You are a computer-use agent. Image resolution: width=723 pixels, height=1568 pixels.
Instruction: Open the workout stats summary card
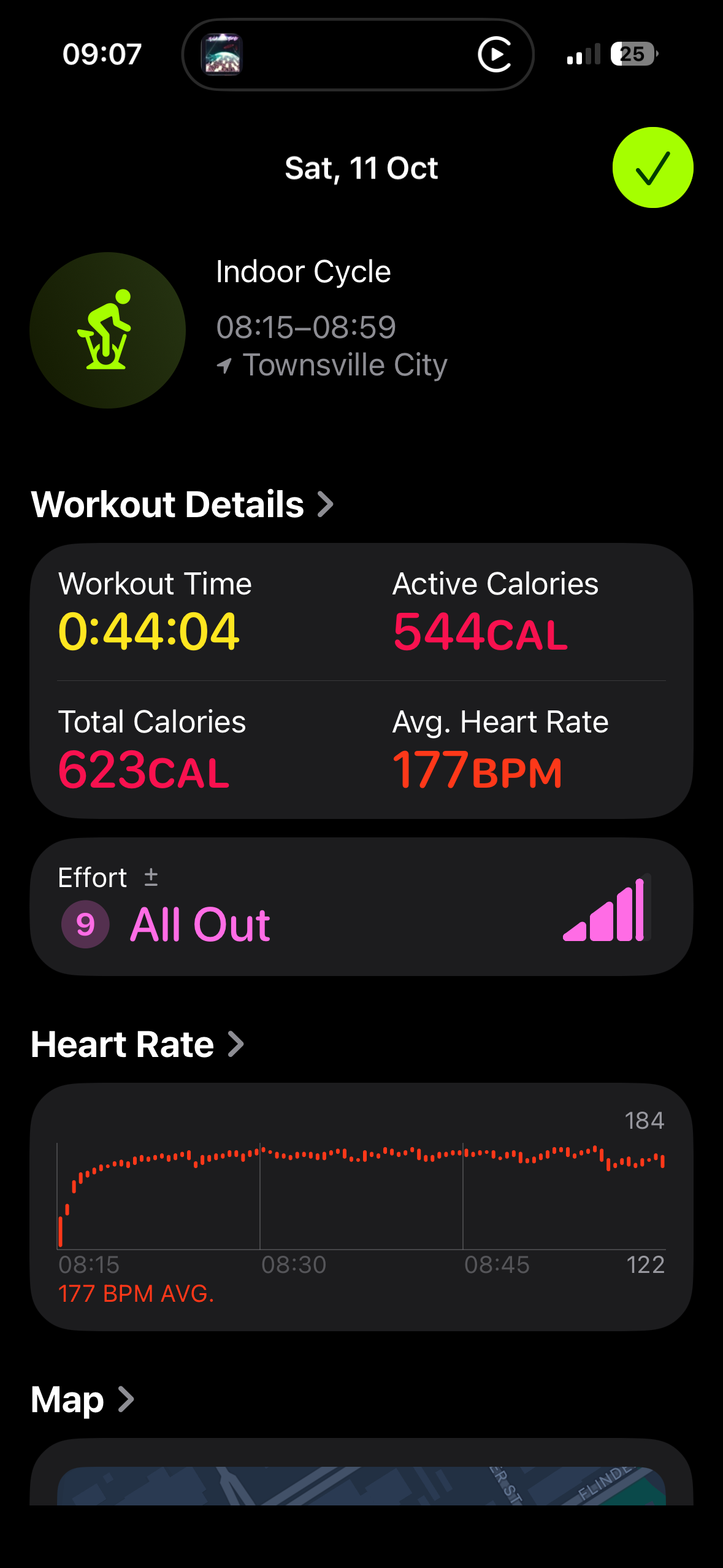pyautogui.click(x=361, y=680)
